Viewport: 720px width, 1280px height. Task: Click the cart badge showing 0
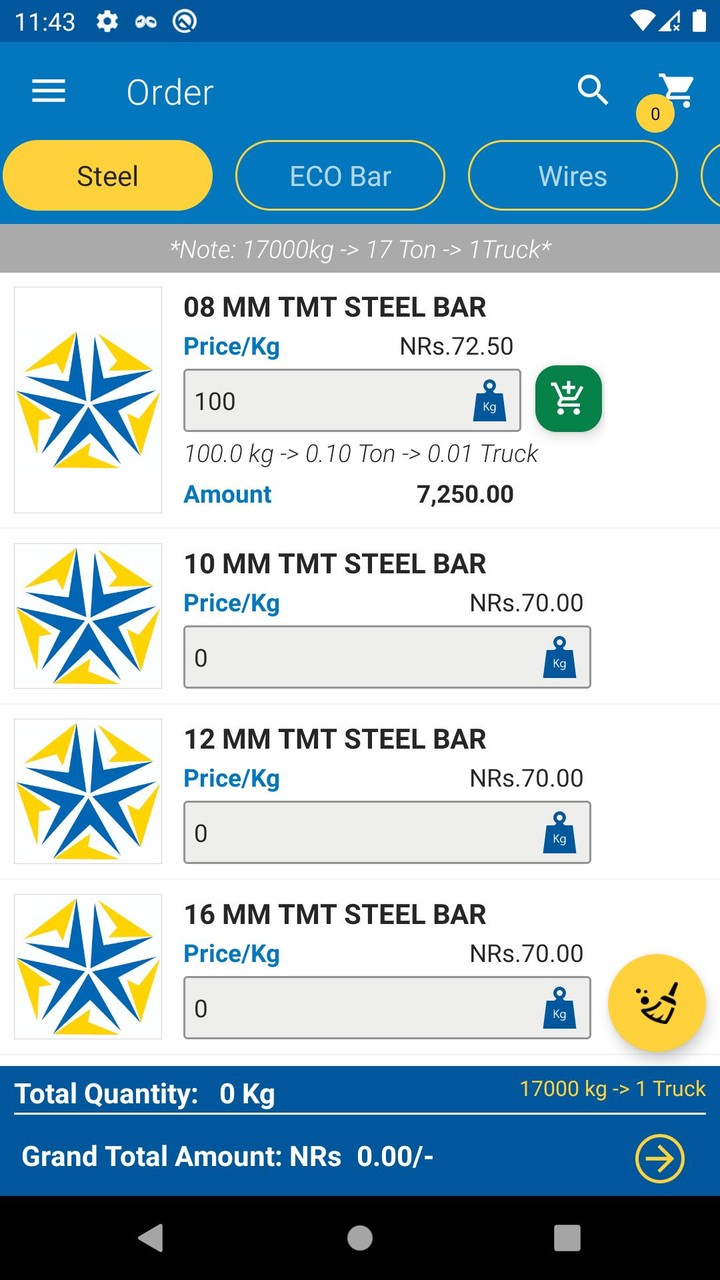tap(655, 114)
